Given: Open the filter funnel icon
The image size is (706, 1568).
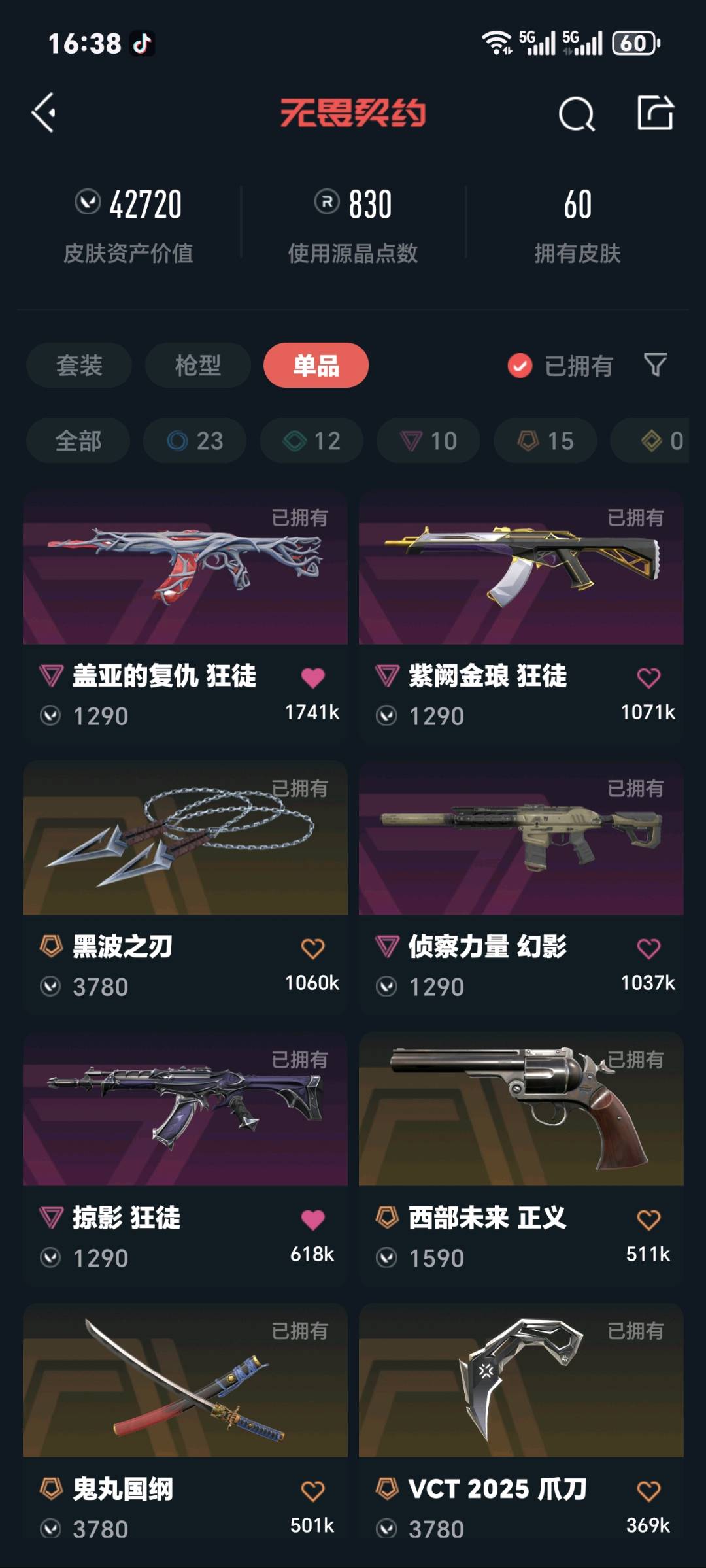Looking at the screenshot, I should [655, 365].
